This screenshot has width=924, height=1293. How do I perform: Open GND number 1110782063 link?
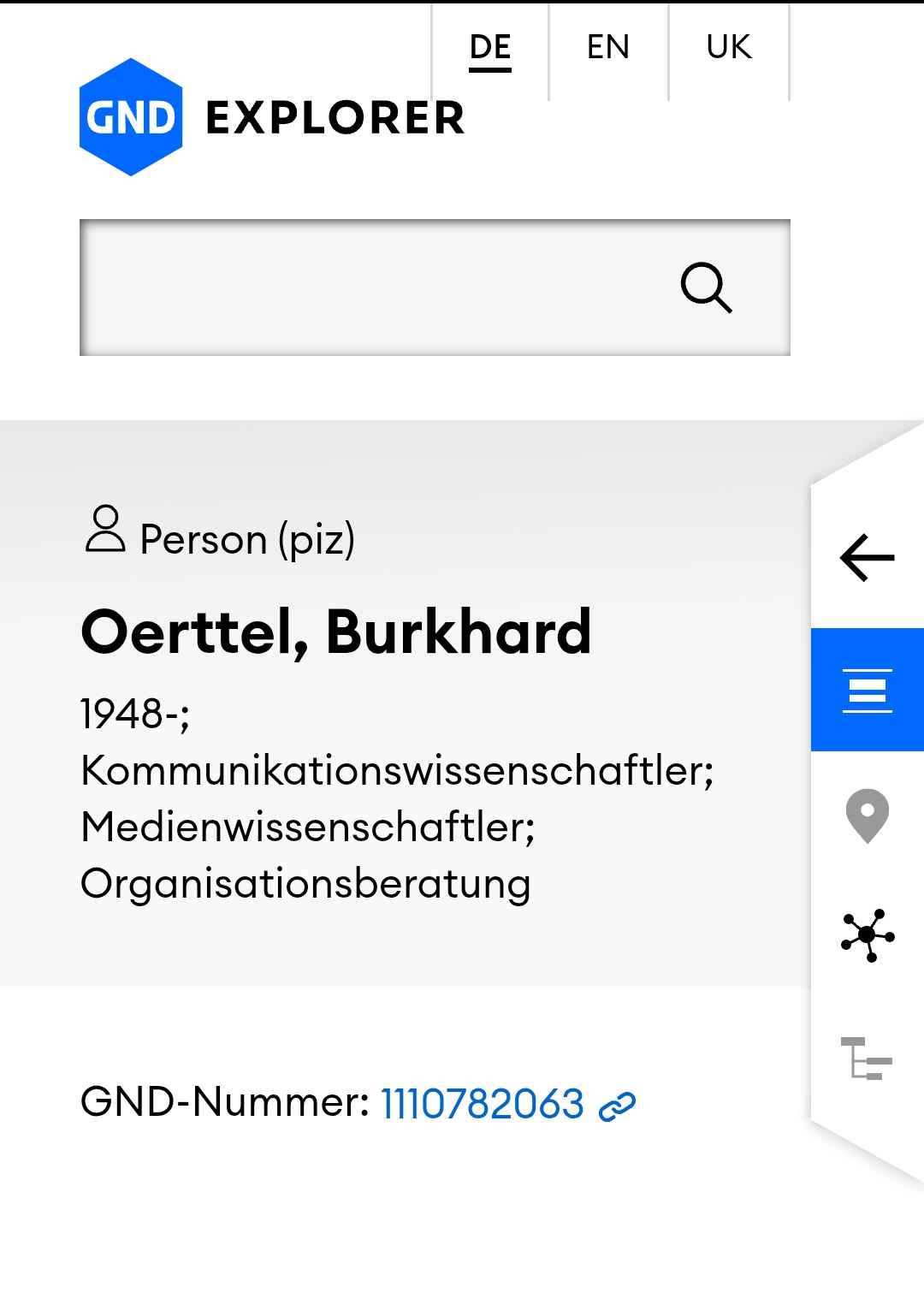click(482, 1104)
